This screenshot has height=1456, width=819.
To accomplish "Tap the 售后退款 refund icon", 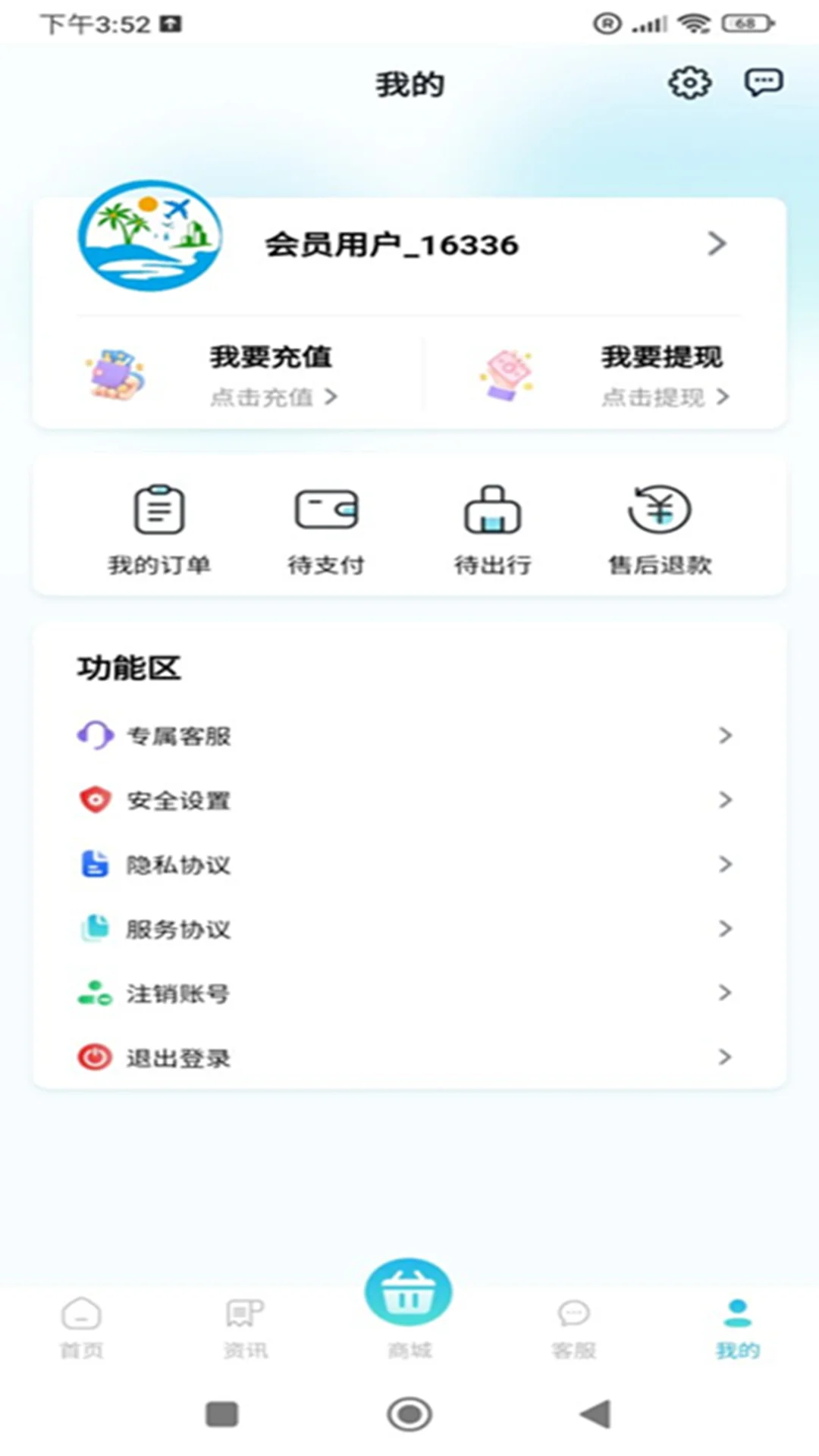I will [x=659, y=526].
